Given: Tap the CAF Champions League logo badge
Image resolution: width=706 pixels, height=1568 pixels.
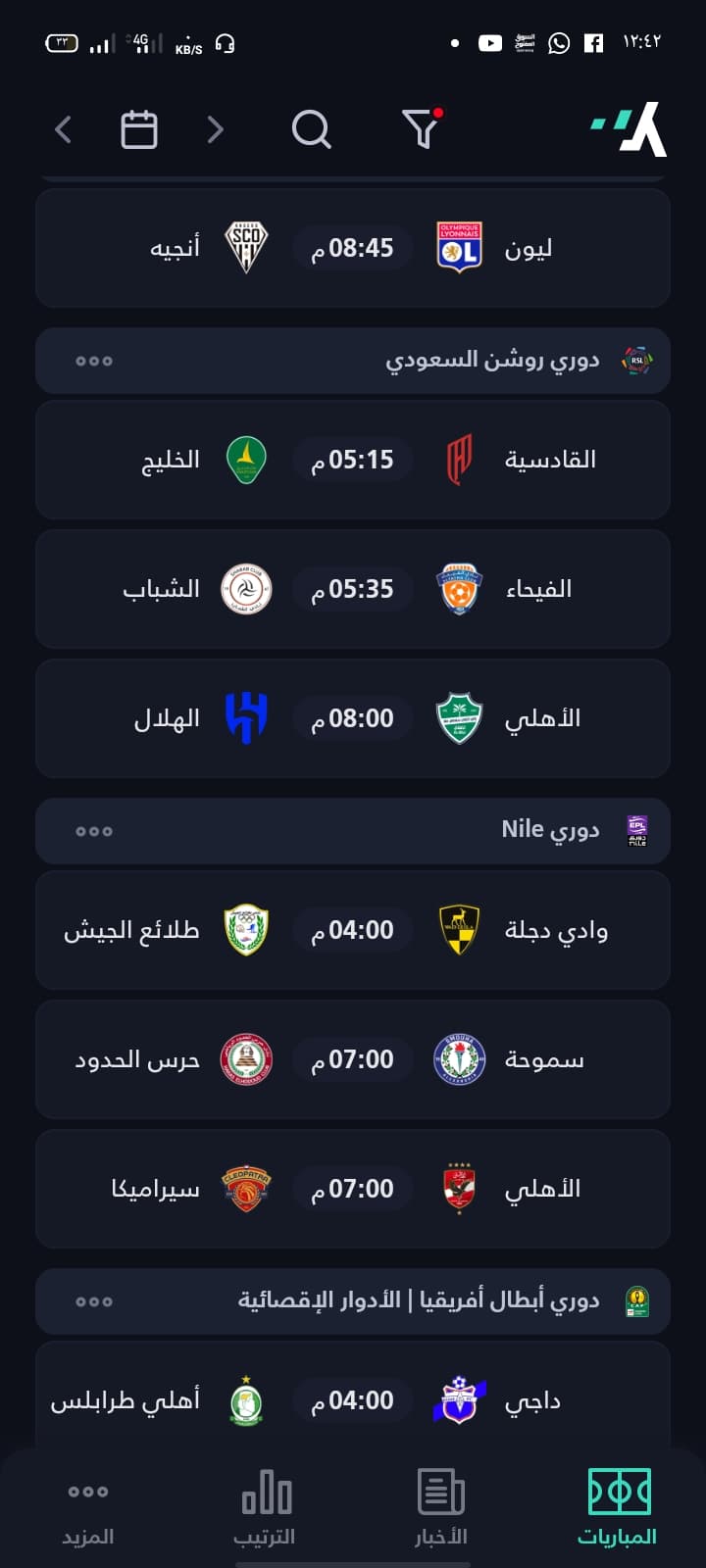Looking at the screenshot, I should pos(637,1300).
